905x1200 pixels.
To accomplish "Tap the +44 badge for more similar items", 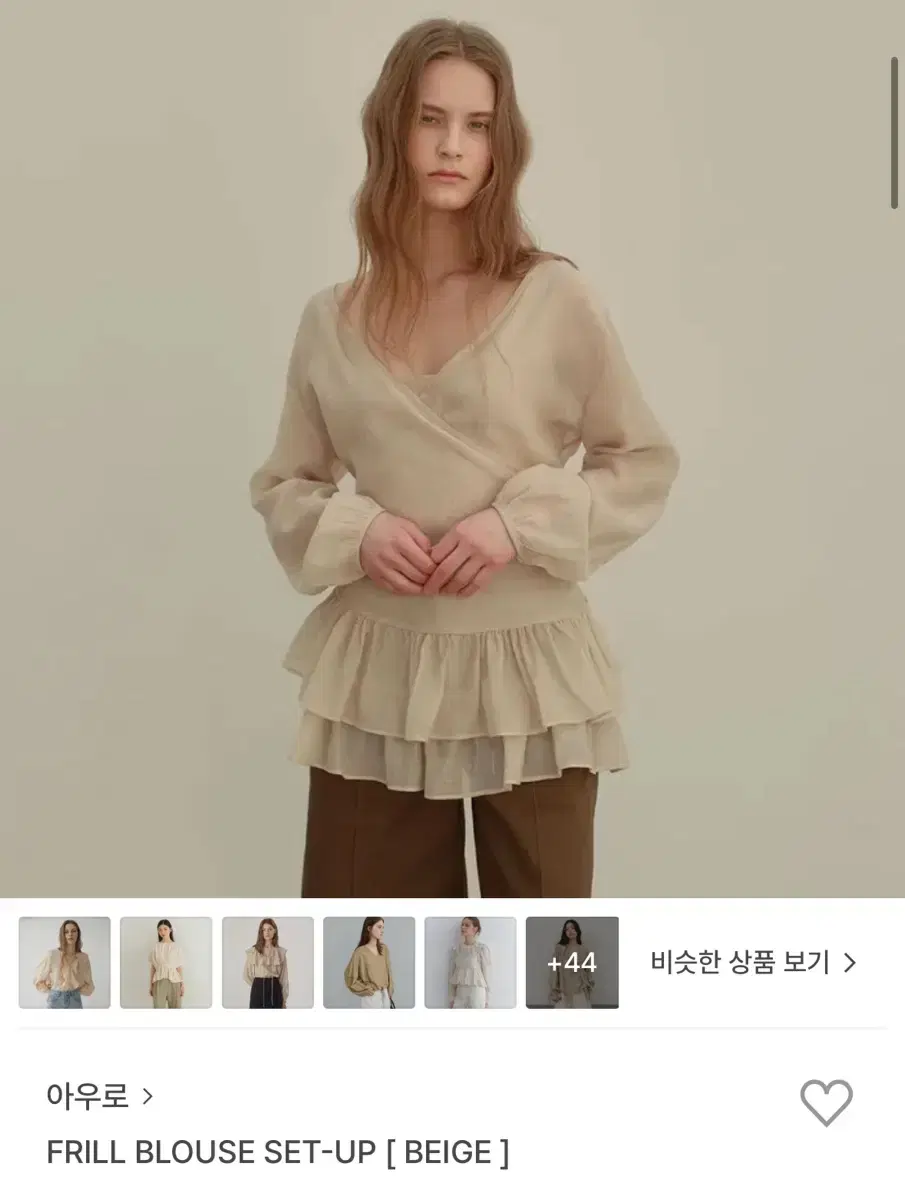I will pyautogui.click(x=573, y=964).
